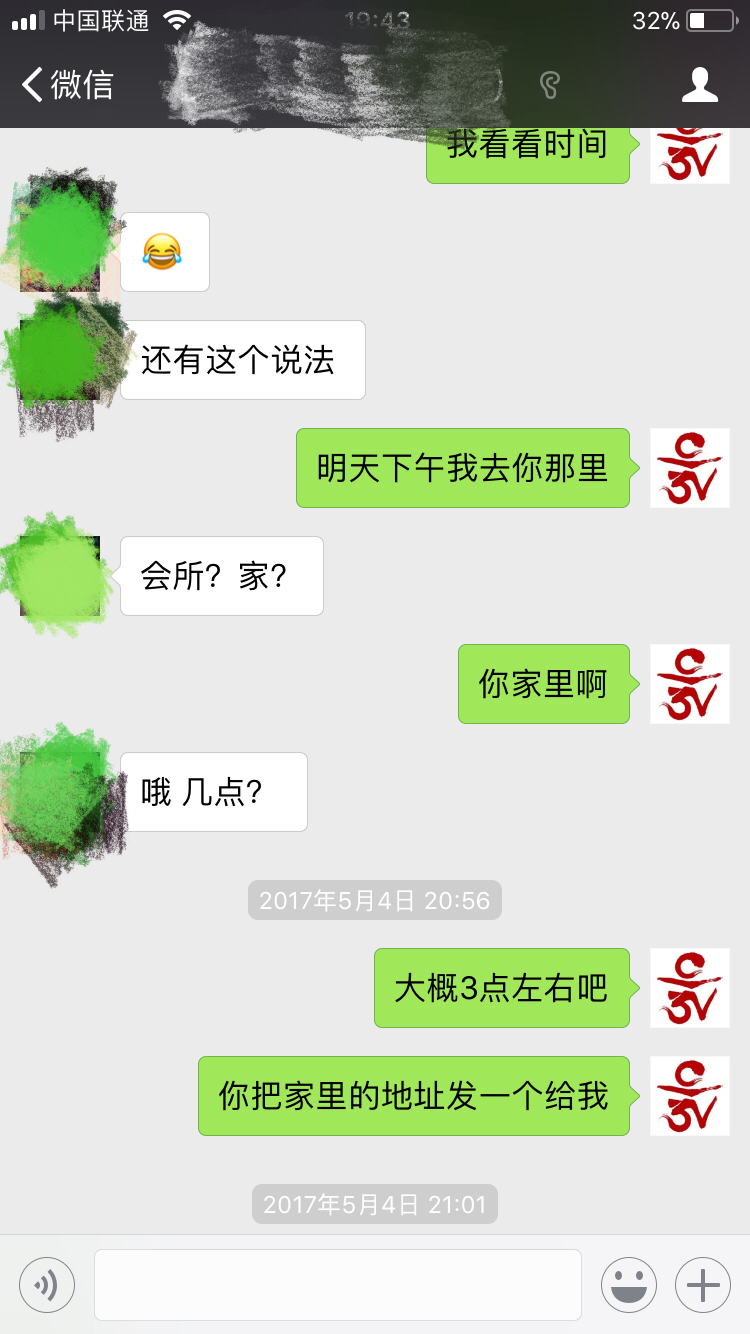Go back to the 微信 chat list

[x=67, y=85]
